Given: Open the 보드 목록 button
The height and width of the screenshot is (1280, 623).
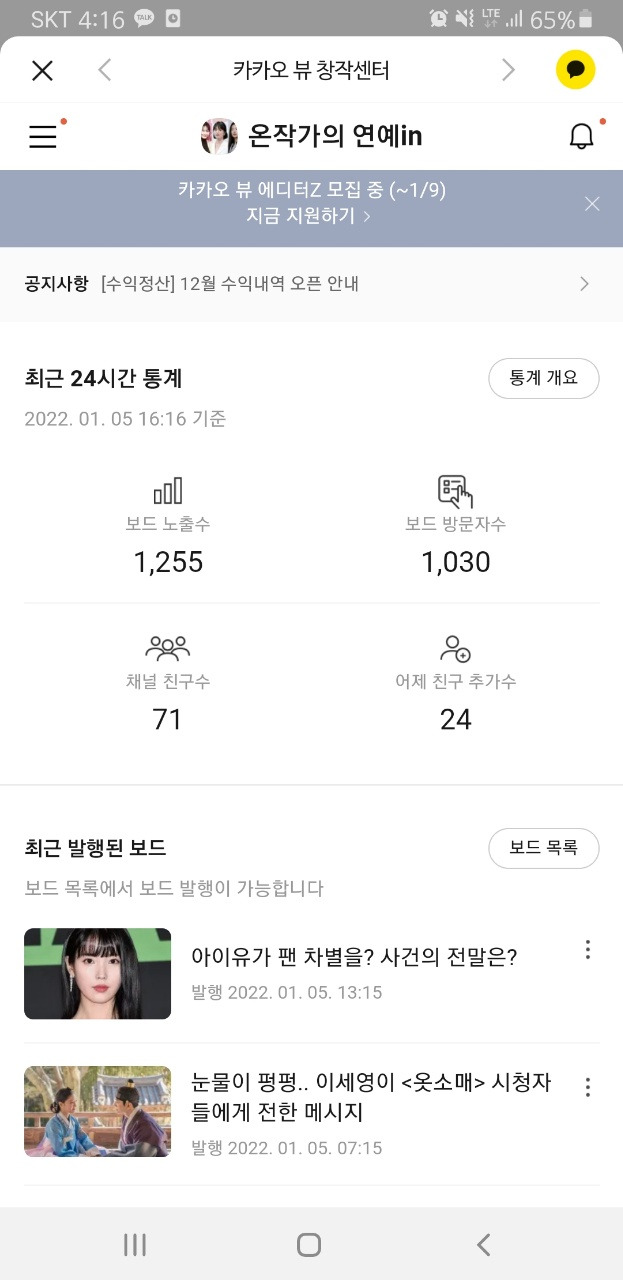Looking at the screenshot, I should tap(543, 848).
